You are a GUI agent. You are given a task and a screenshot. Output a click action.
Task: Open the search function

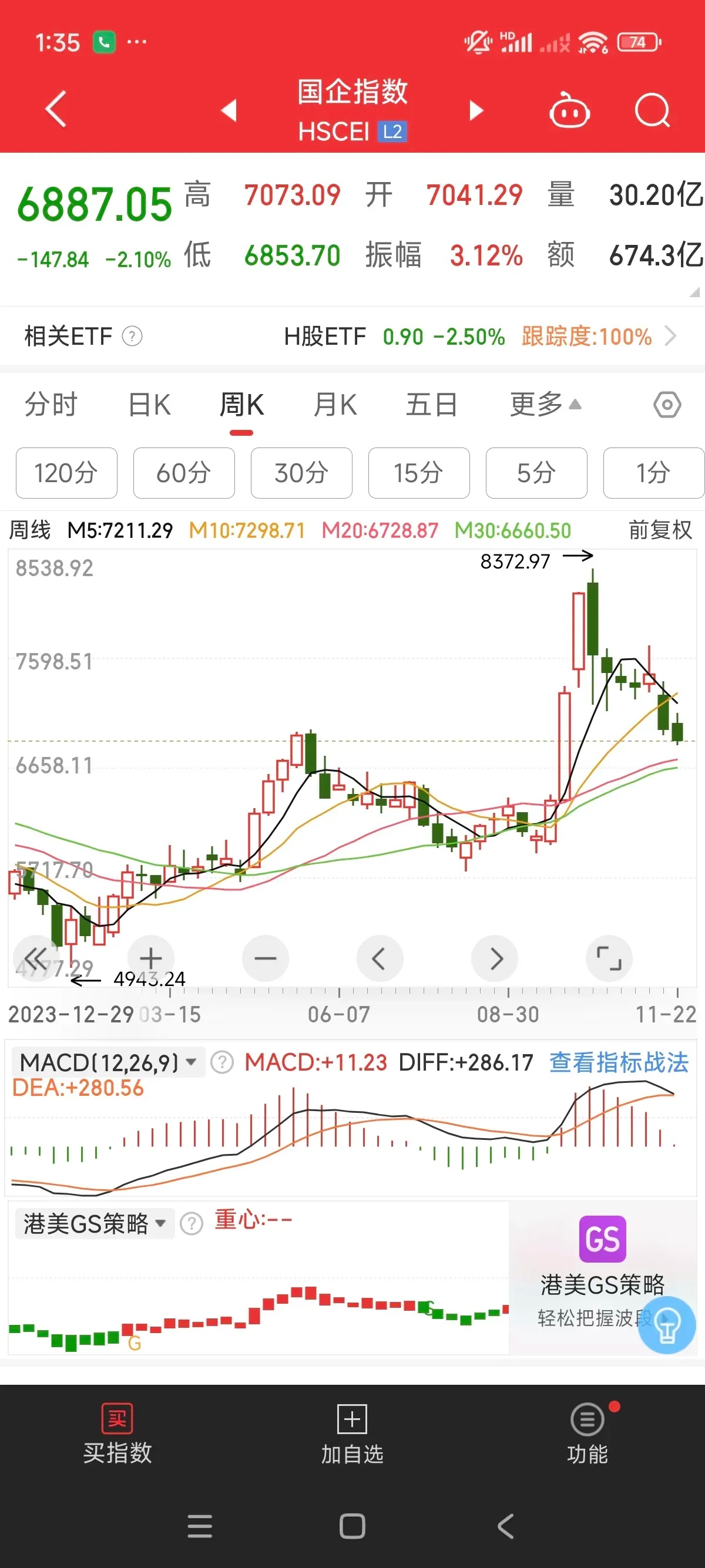point(652,110)
